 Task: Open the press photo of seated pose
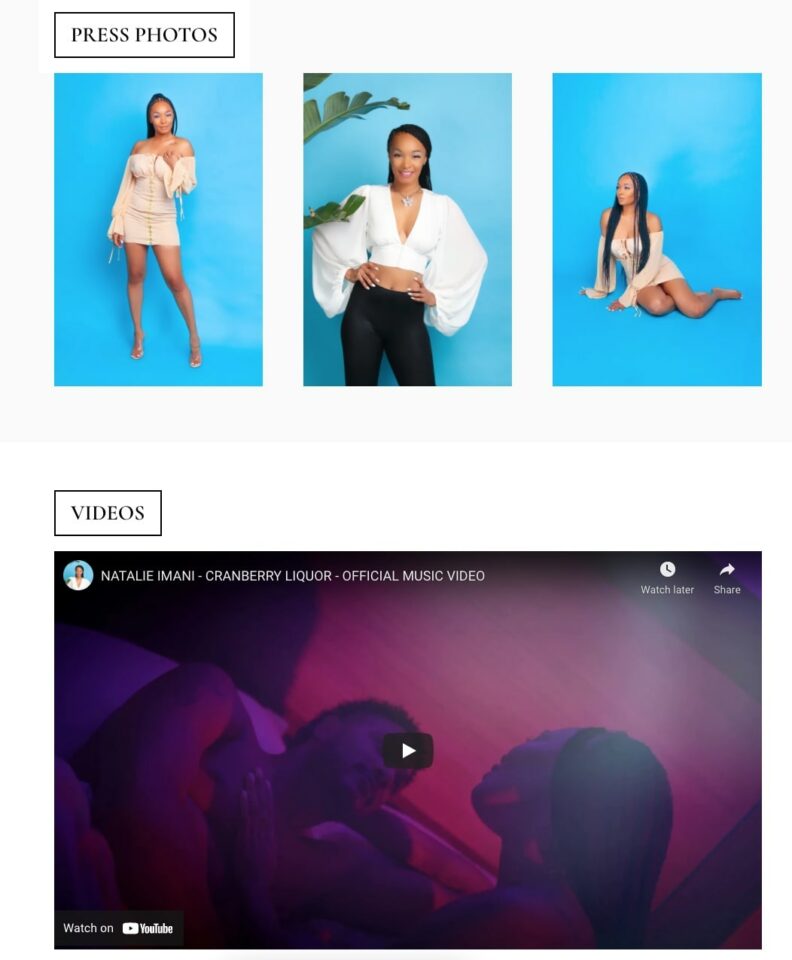[656, 229]
